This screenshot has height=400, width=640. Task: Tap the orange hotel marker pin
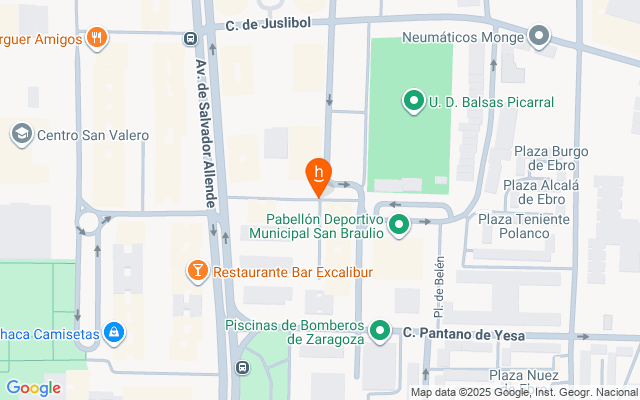point(318,175)
